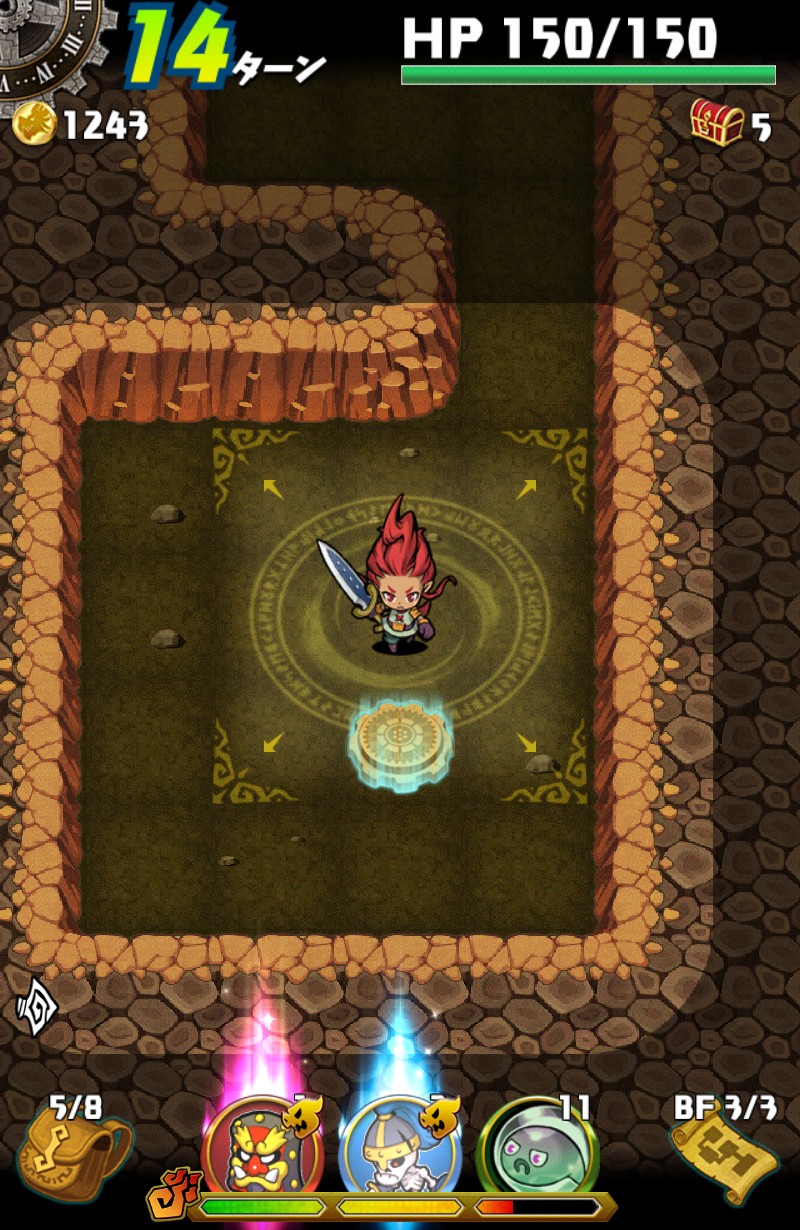Move toward the upper-right arrow marker
Screen dimensions: 800x1230
point(527,488)
